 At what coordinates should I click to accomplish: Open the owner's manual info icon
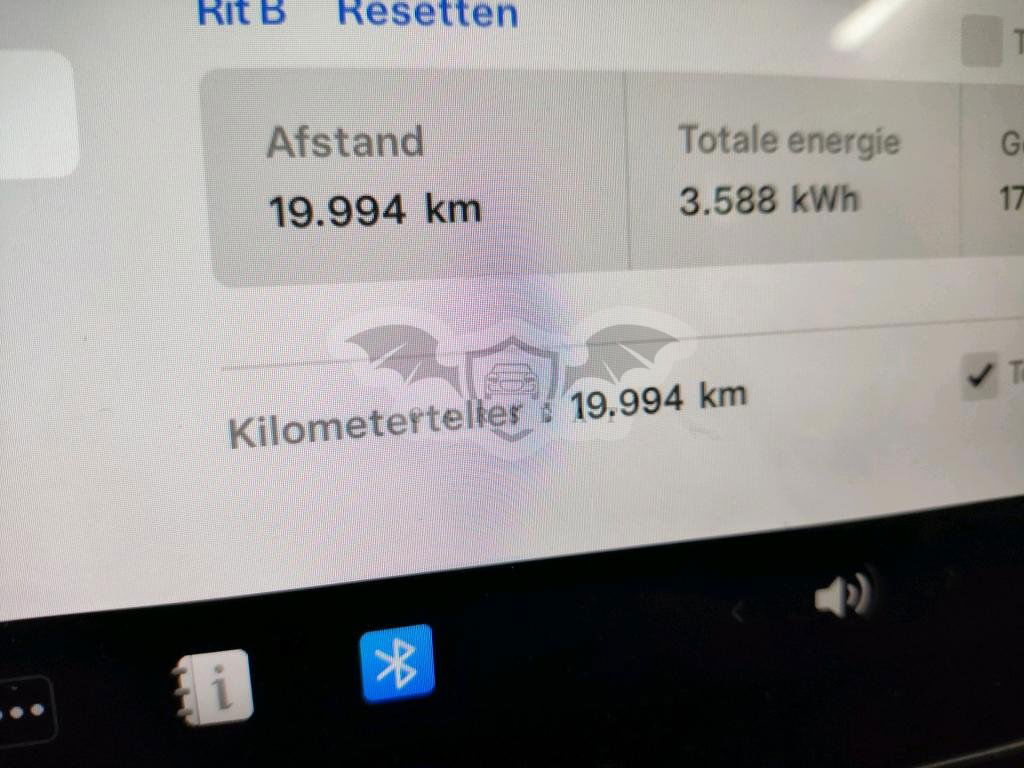(x=212, y=686)
